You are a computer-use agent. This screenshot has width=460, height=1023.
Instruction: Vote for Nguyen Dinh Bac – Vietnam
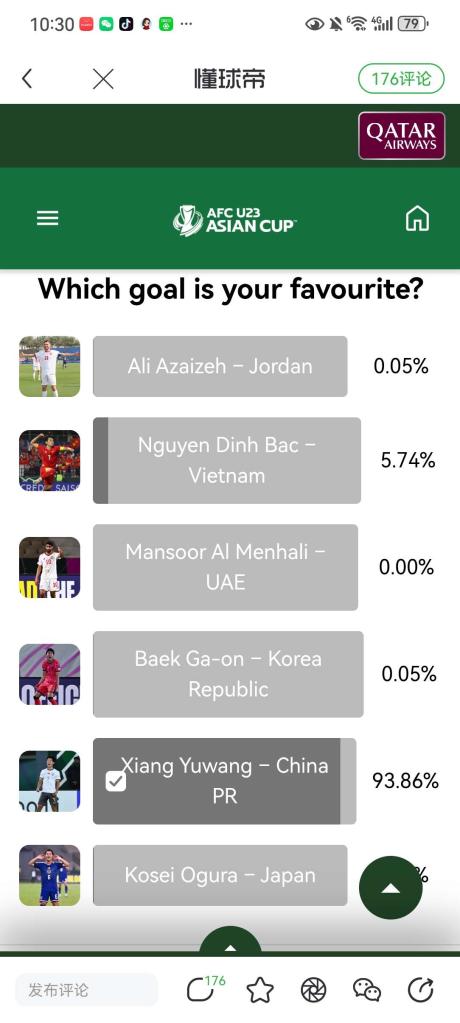(227, 461)
